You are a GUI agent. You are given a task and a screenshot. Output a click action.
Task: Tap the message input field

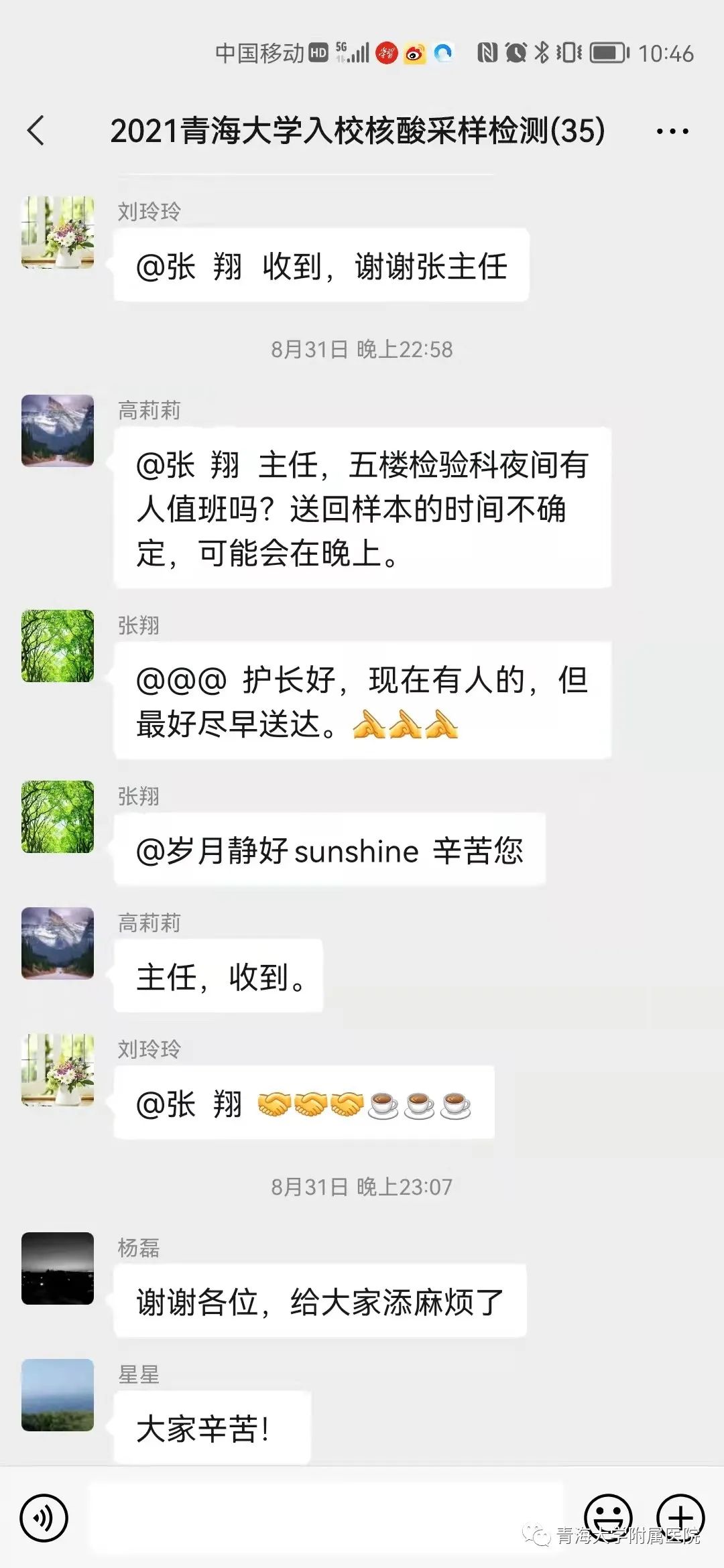coord(326,1518)
